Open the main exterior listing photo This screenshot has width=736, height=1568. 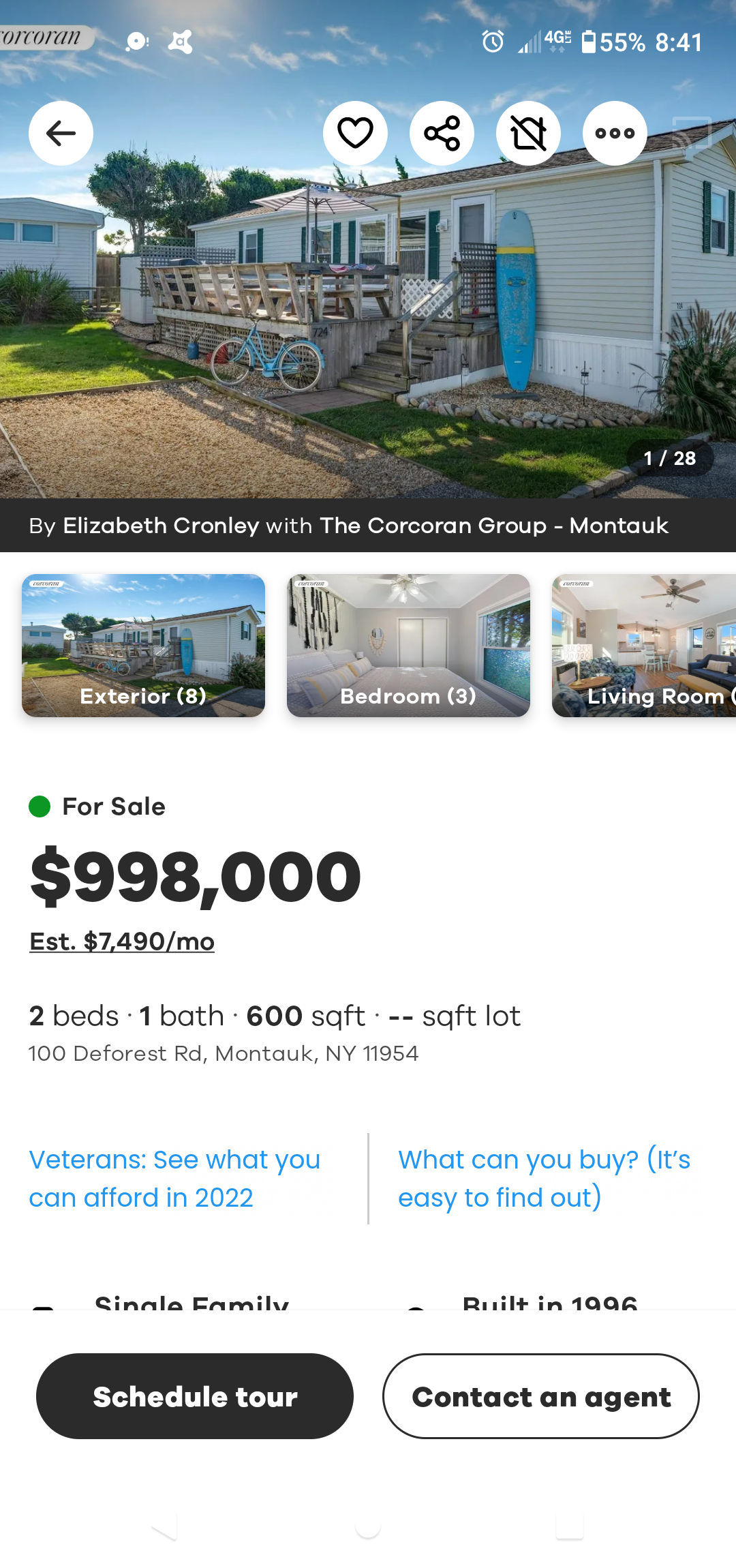[x=368, y=307]
